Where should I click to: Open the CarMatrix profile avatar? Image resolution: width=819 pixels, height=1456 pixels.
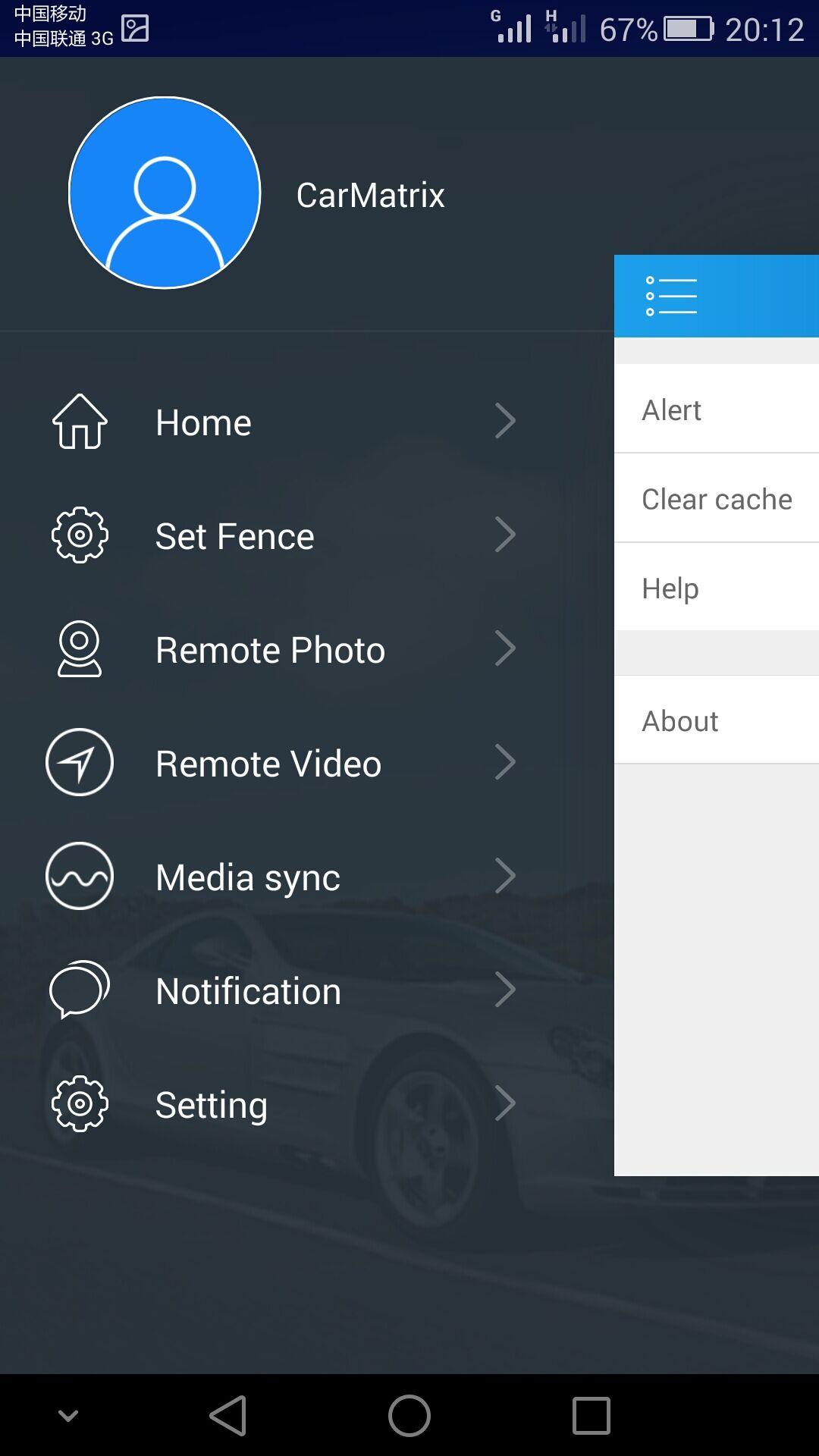165,193
